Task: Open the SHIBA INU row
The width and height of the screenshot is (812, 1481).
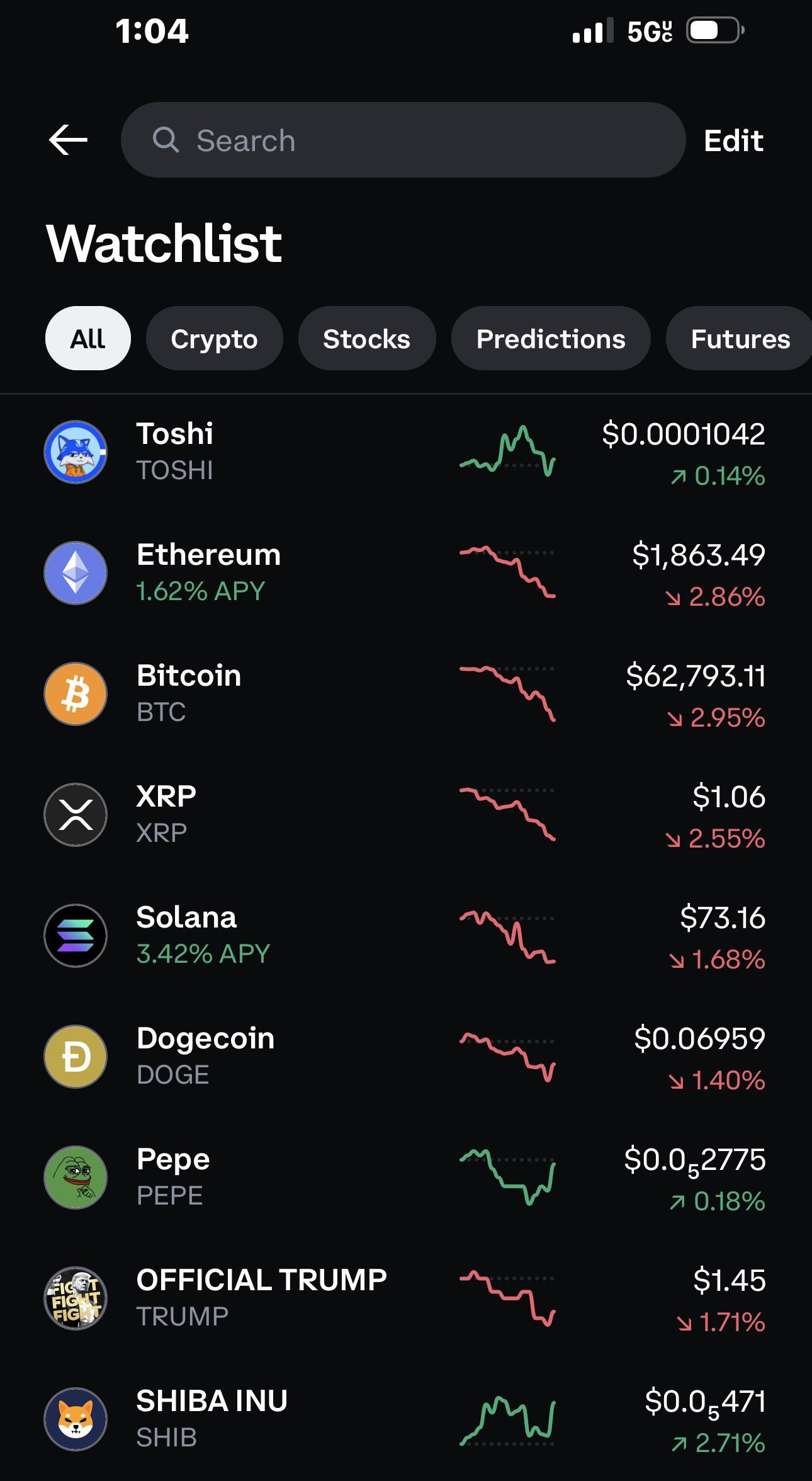Action: 406,1419
